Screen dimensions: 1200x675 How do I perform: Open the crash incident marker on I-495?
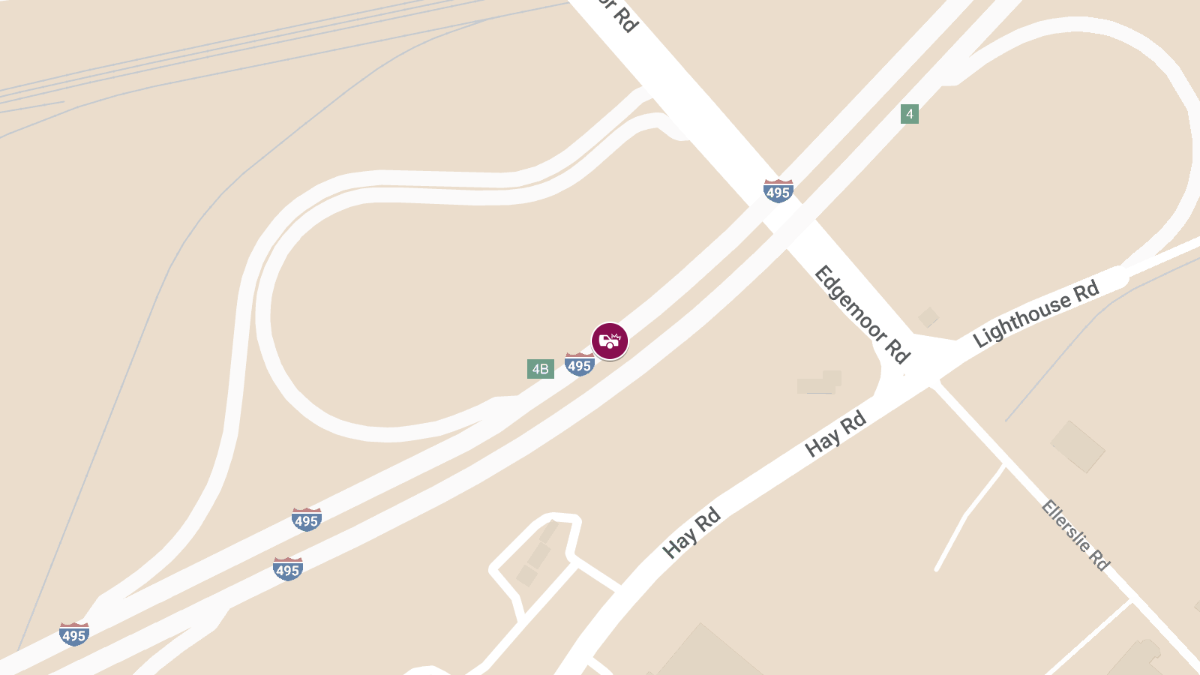coord(609,341)
